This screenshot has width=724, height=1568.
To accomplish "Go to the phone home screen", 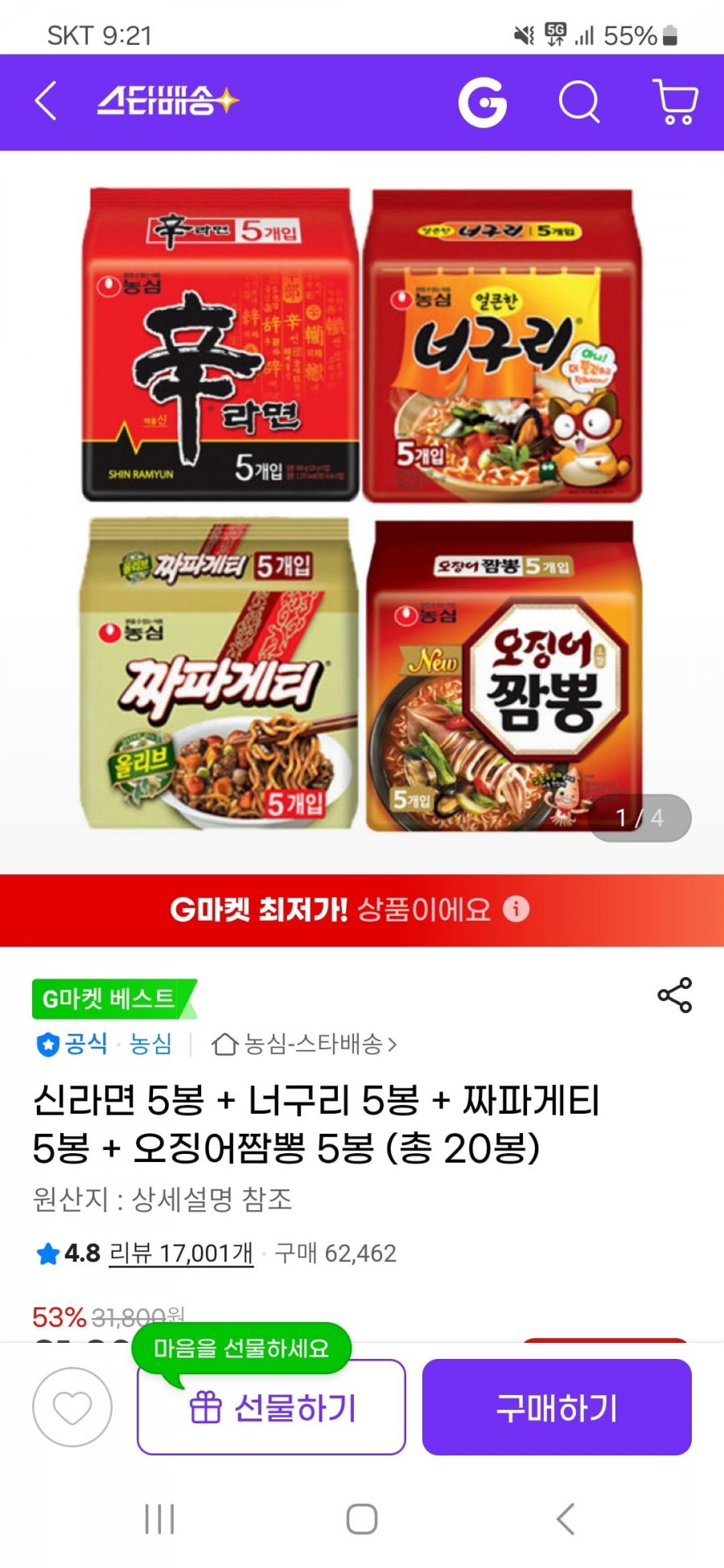I will (x=362, y=1519).
